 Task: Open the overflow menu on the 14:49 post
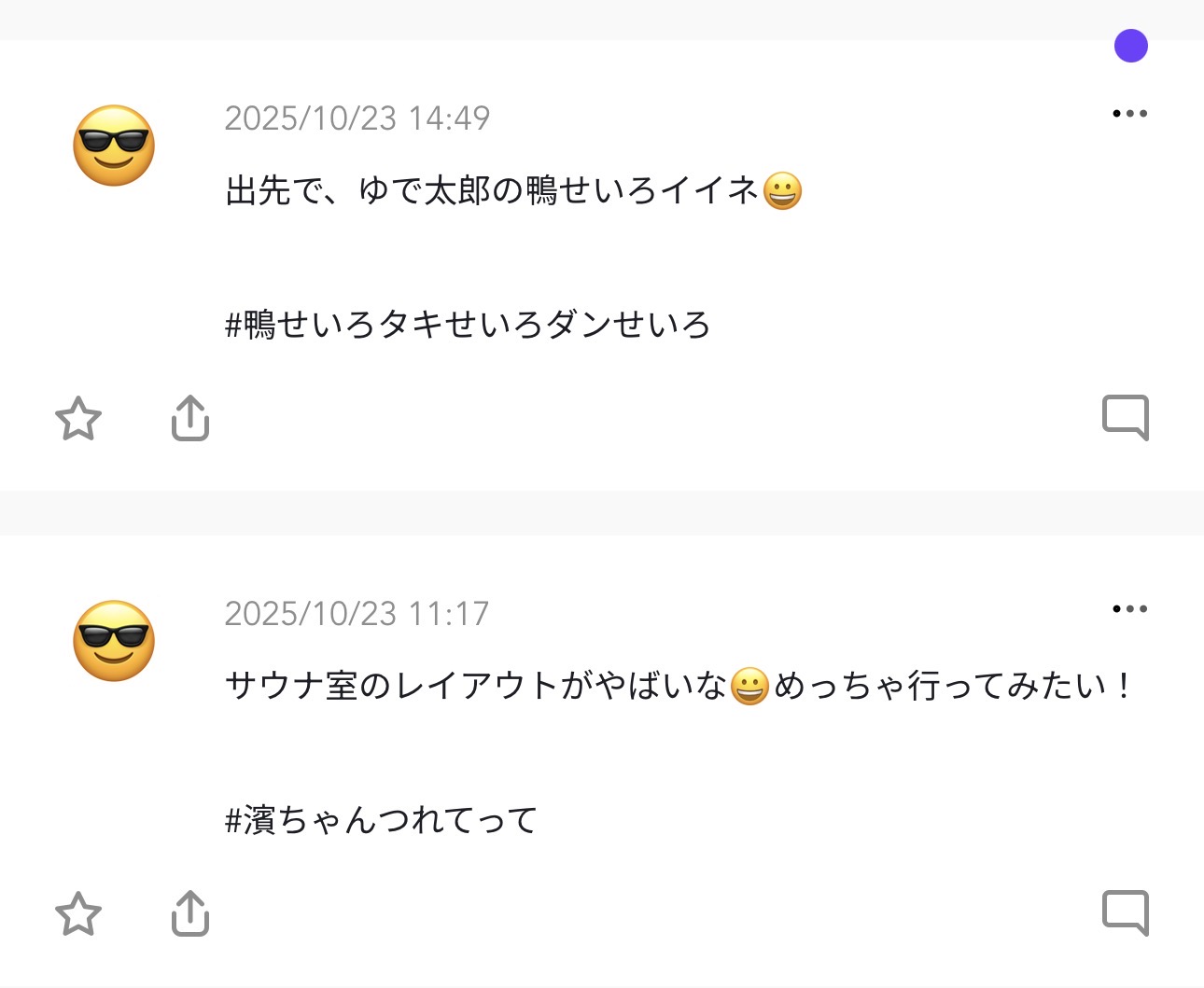pos(1129,114)
